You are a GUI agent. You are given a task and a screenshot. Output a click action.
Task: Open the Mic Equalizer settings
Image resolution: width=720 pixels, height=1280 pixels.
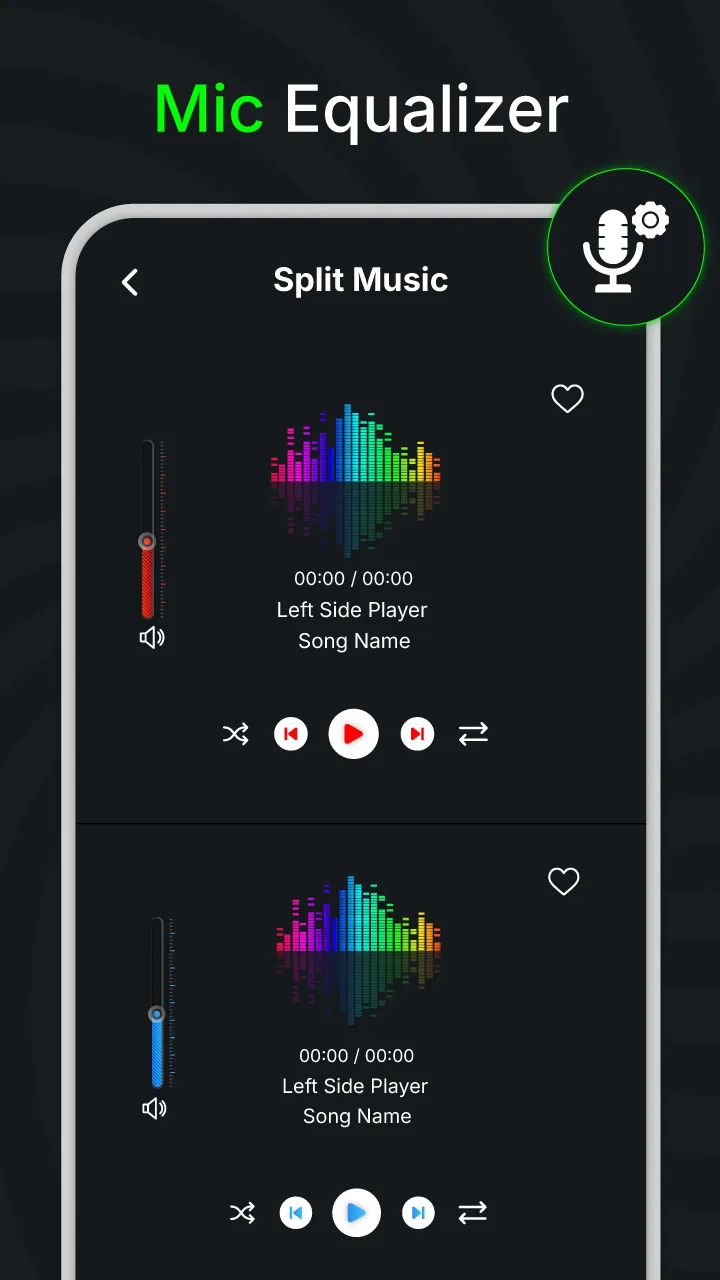point(625,247)
